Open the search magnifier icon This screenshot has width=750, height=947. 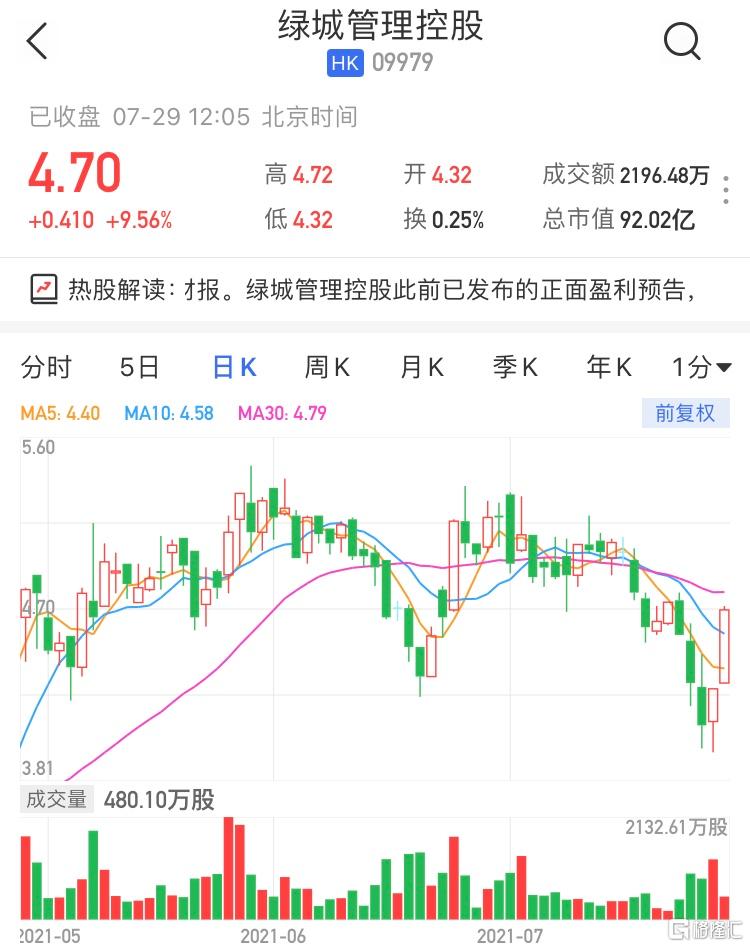682,41
